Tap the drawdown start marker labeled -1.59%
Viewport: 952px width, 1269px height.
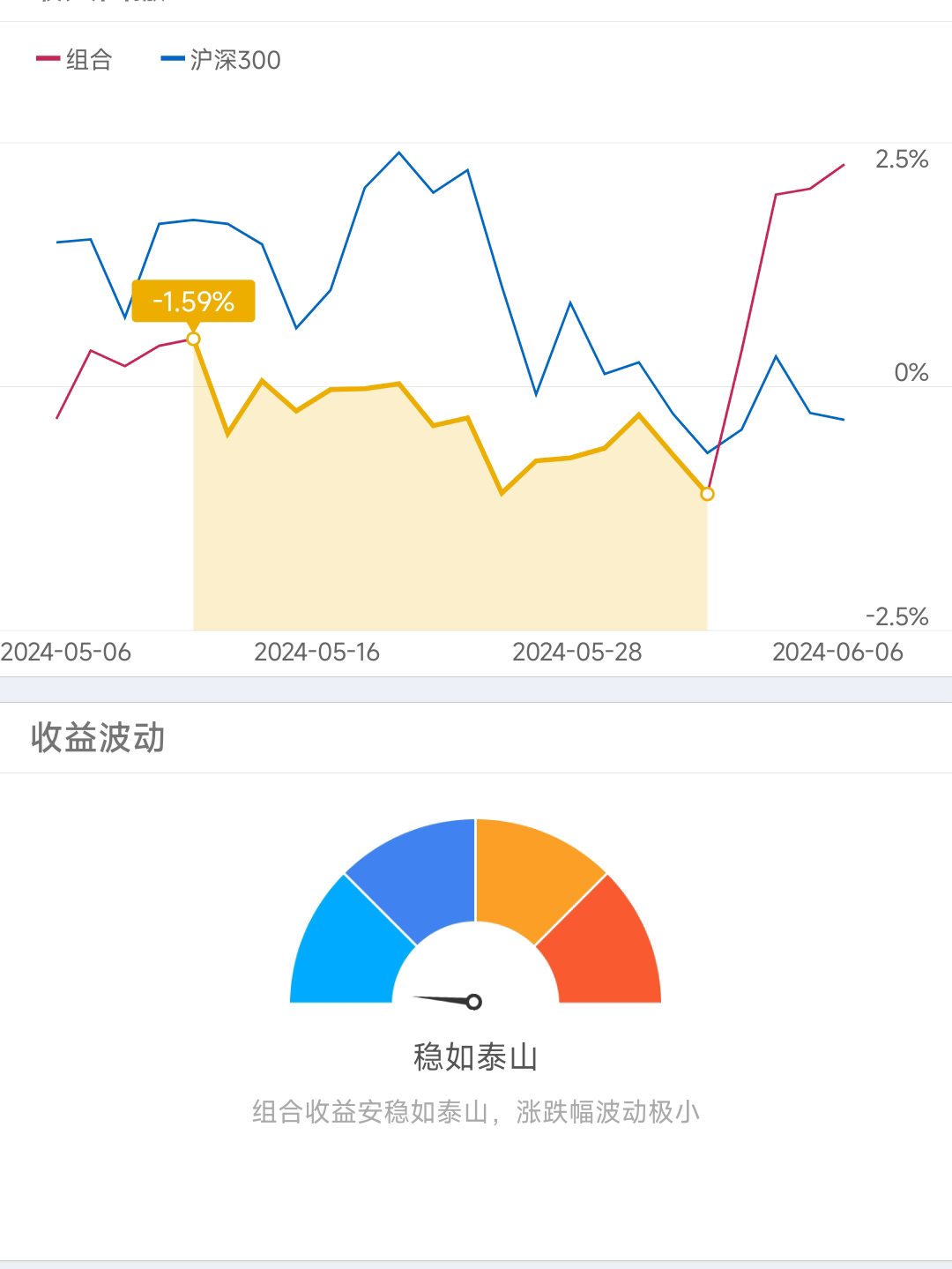[194, 339]
